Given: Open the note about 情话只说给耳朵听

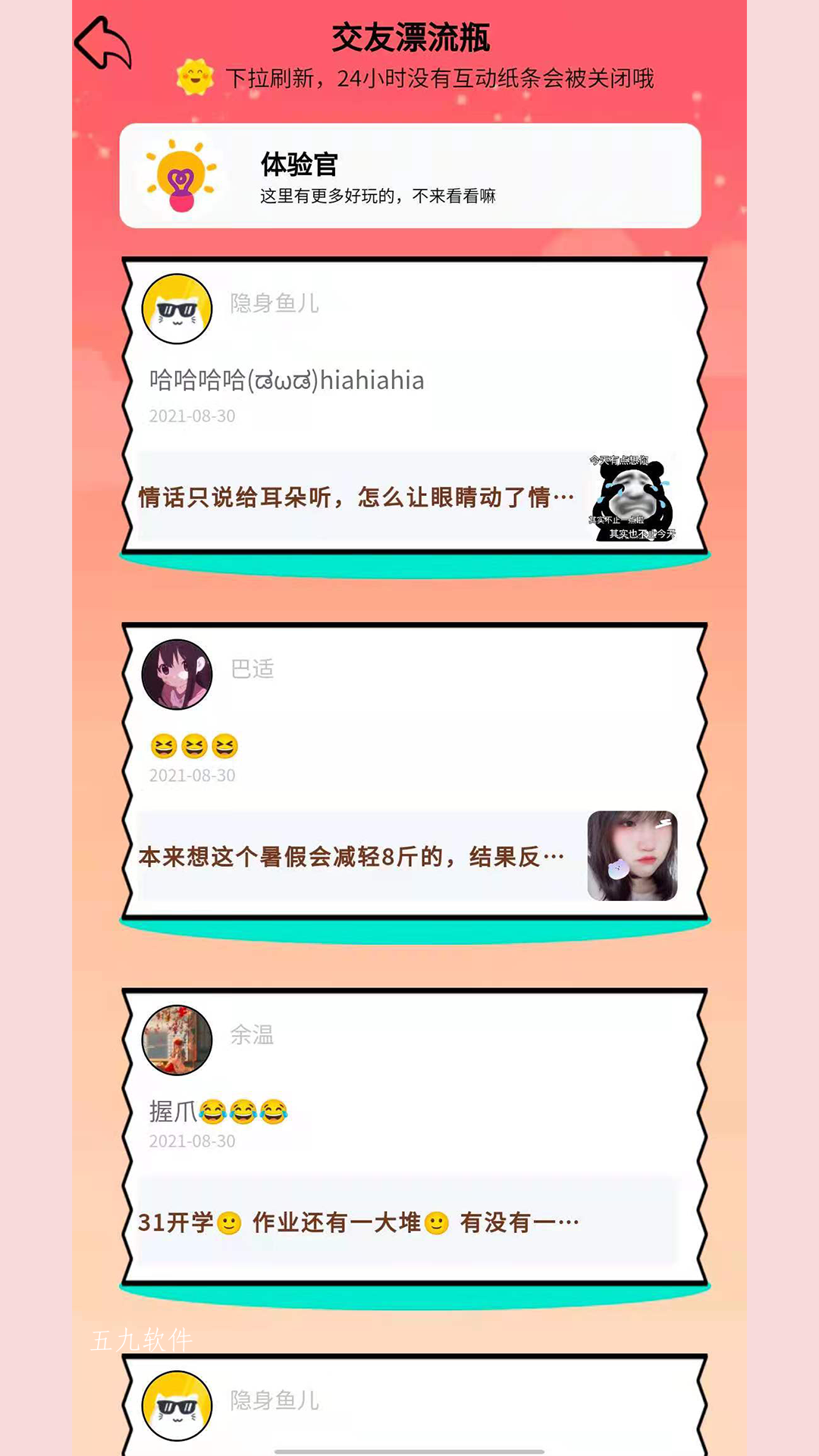Looking at the screenshot, I should tap(356, 497).
